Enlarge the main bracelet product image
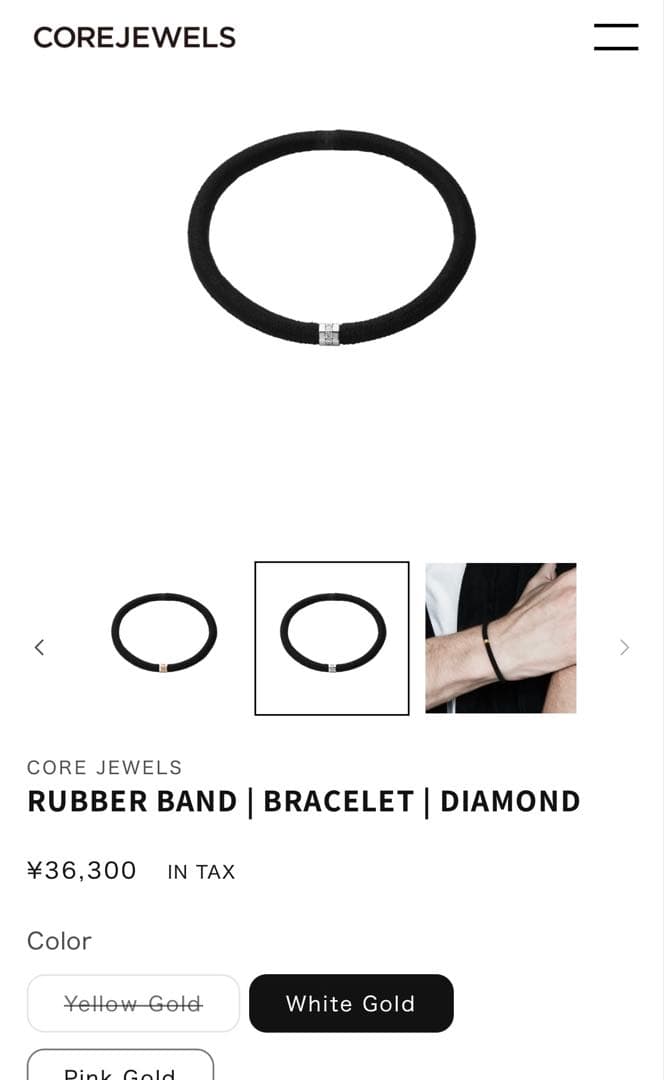The image size is (664, 1080). pyautogui.click(x=332, y=238)
